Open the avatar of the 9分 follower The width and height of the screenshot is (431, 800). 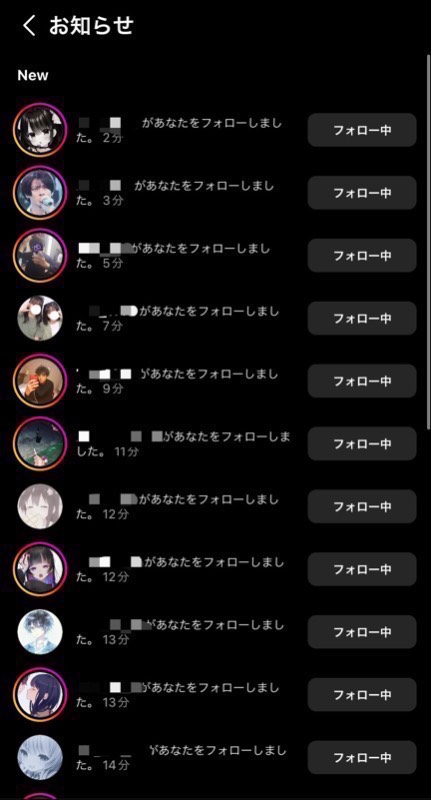tap(40, 381)
